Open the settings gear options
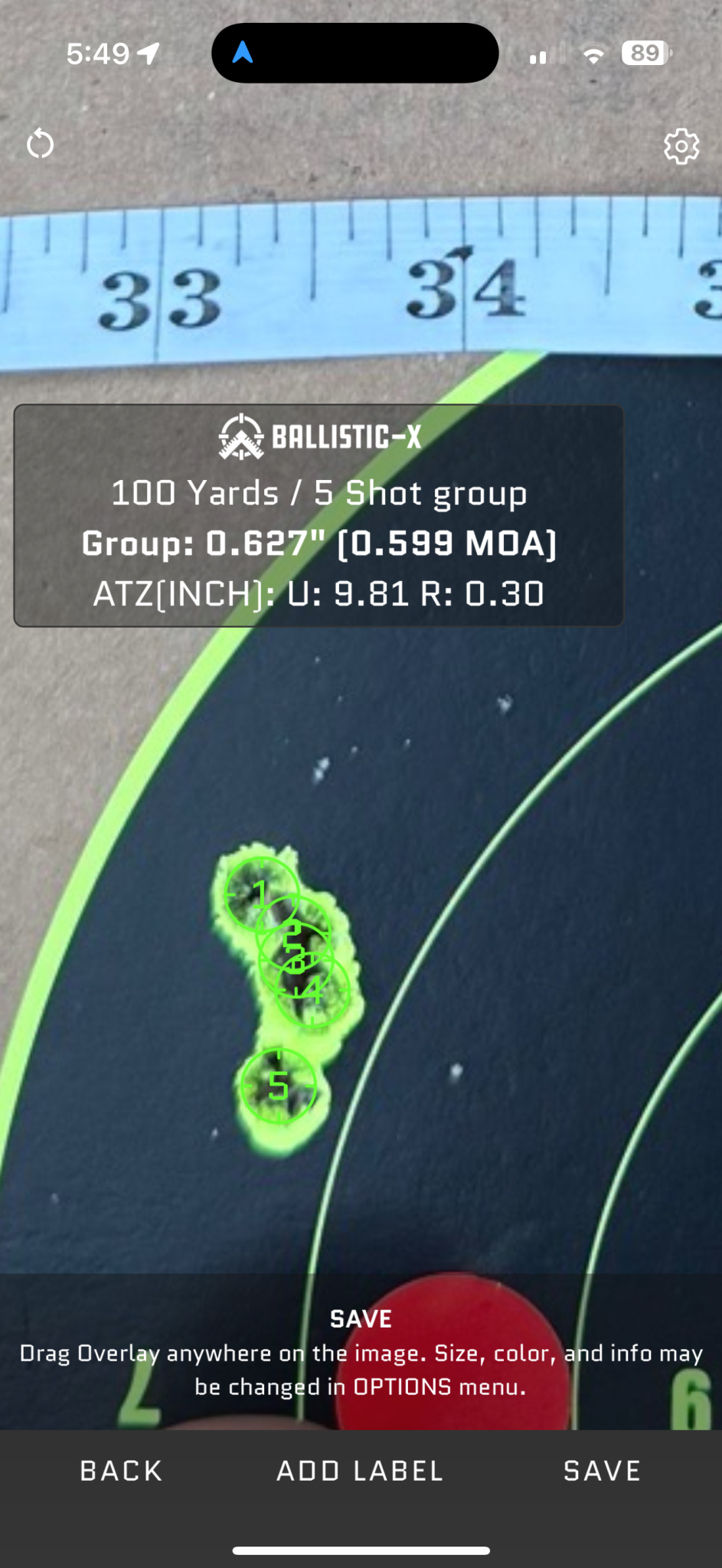The image size is (722, 1568). (x=681, y=145)
